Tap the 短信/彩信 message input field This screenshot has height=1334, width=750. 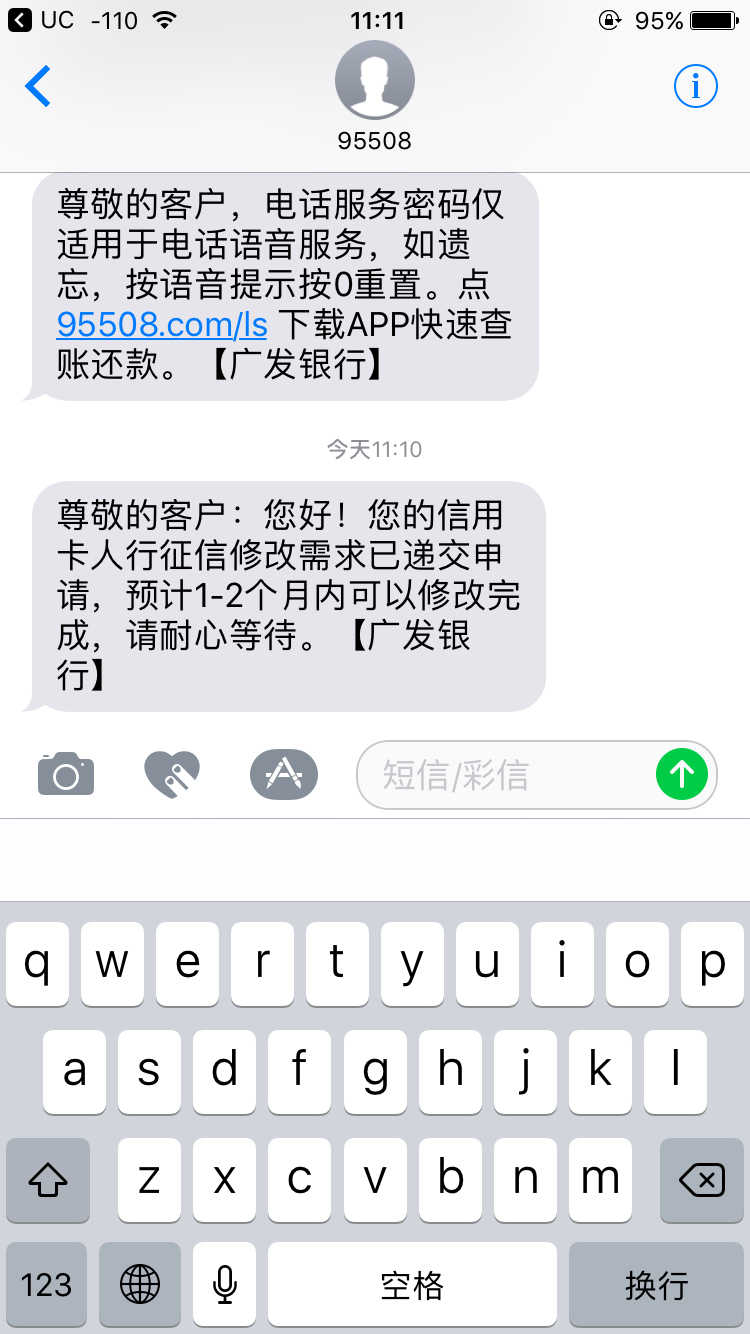pos(500,775)
